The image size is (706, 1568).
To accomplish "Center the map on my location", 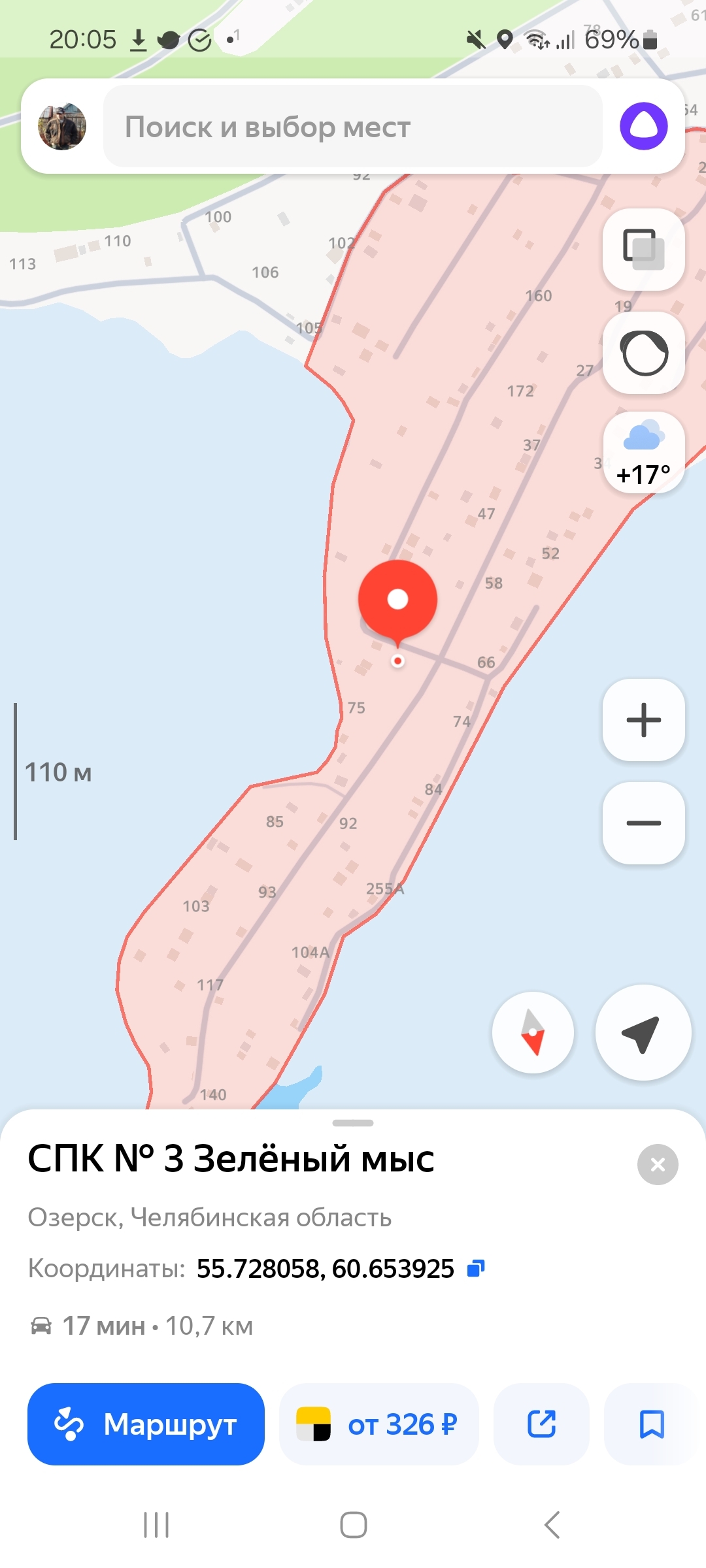I will point(643,1033).
